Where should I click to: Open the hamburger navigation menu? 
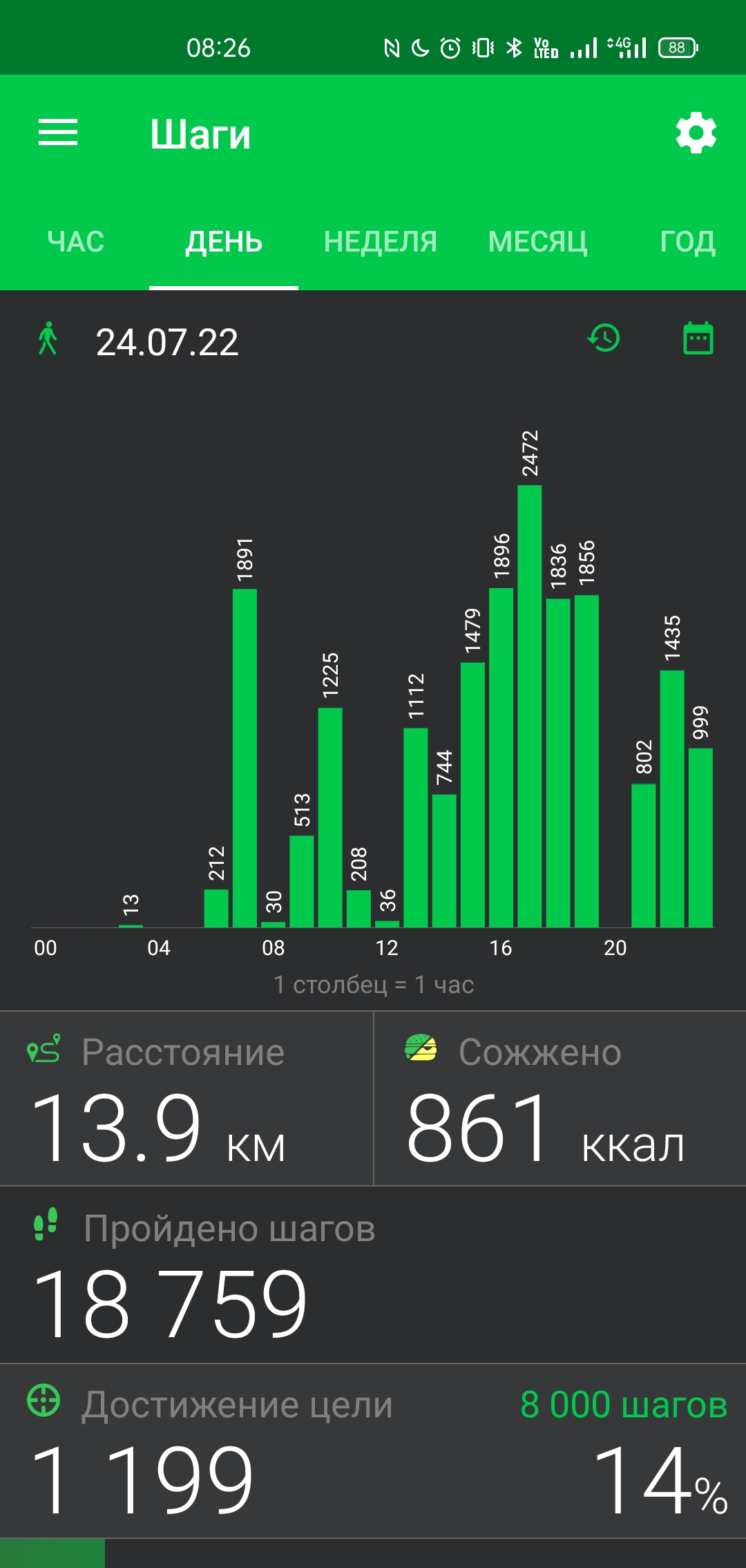point(58,132)
